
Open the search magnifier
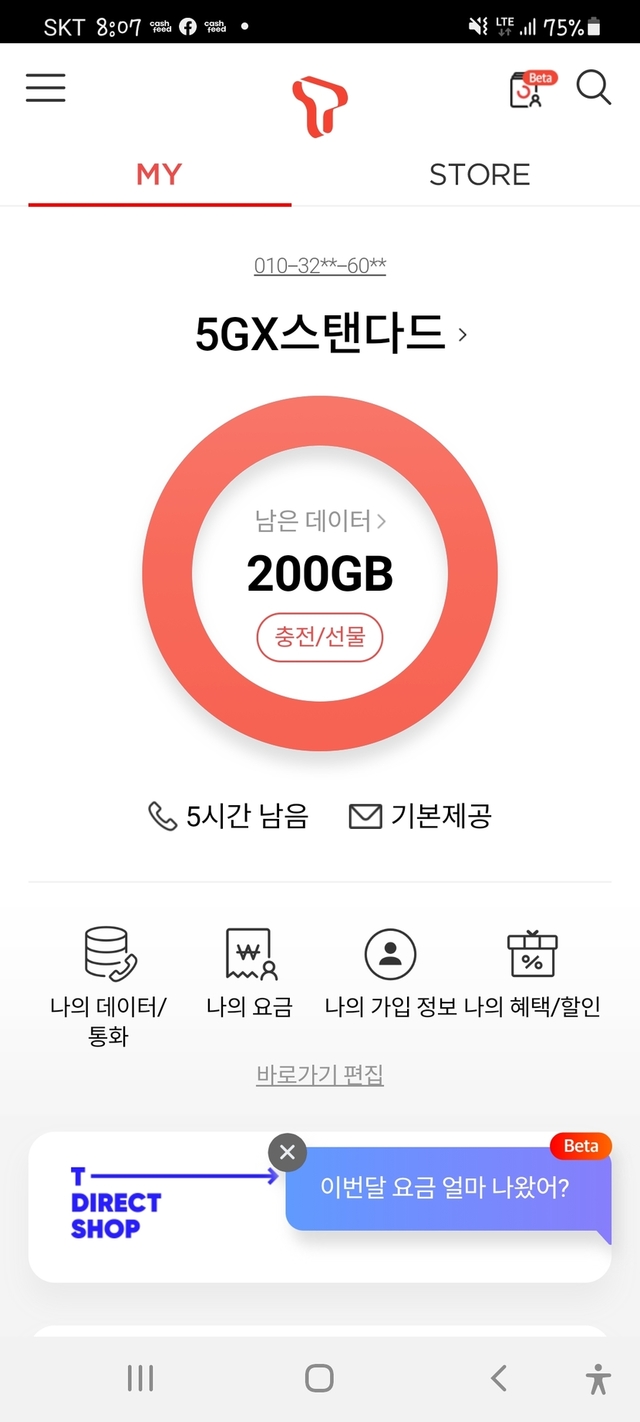click(593, 88)
